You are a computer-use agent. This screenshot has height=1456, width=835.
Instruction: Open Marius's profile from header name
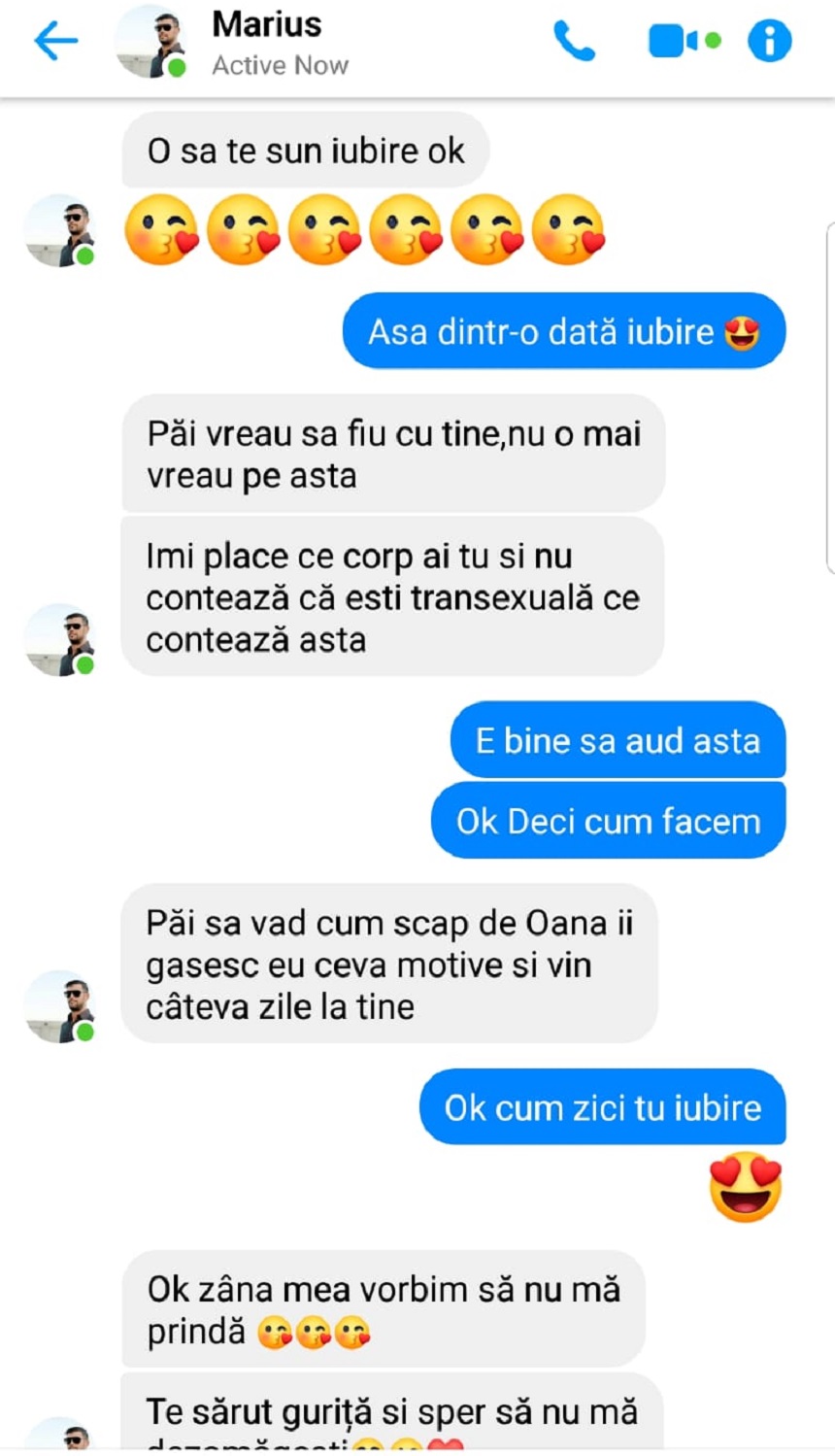(266, 25)
